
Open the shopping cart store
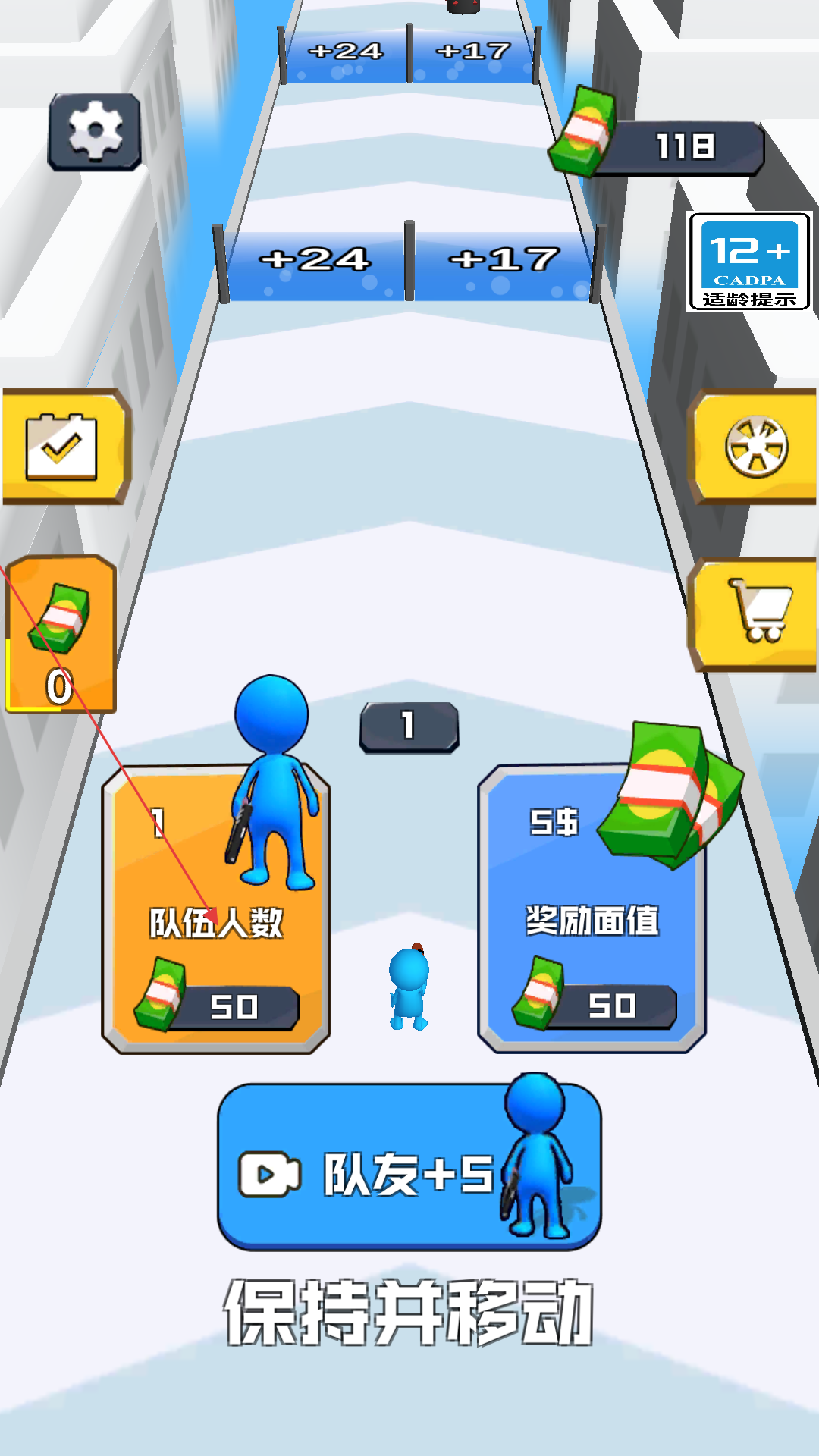coord(754,614)
